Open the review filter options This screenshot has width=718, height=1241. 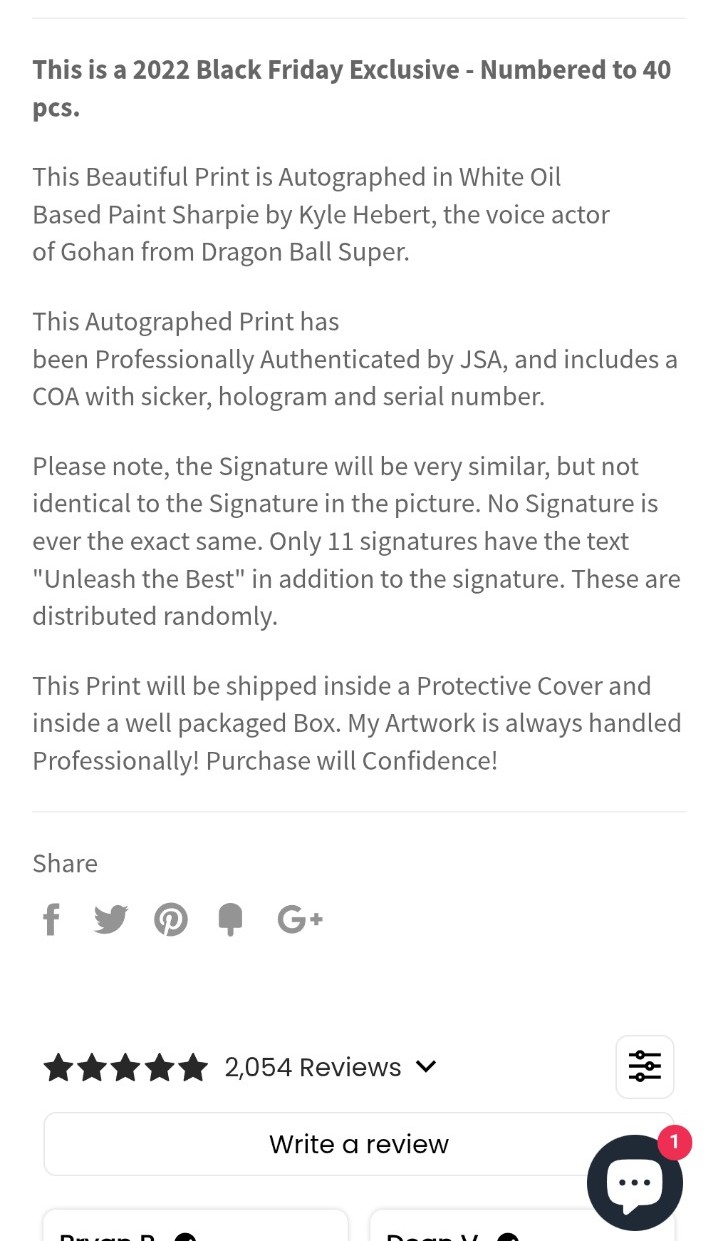[645, 1067]
